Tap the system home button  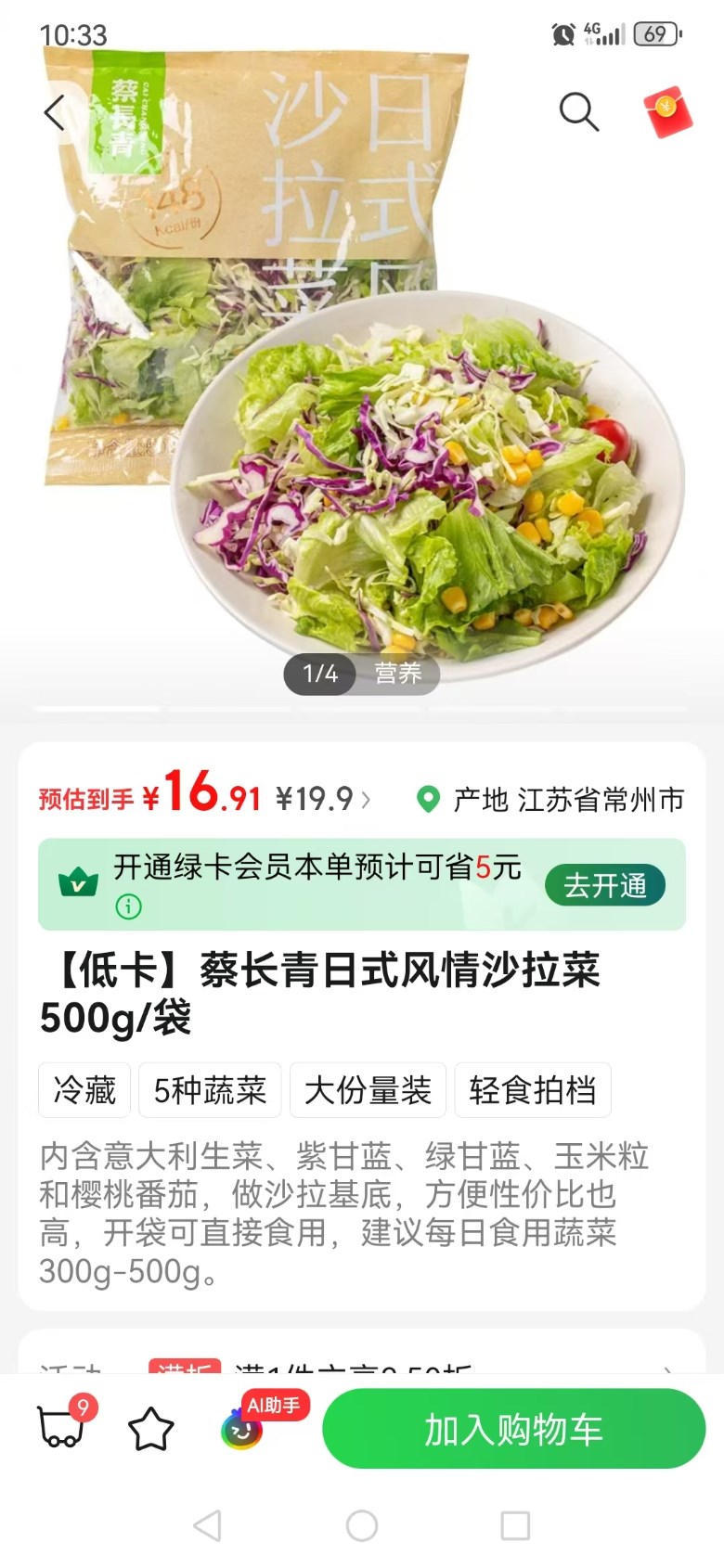(362, 1525)
